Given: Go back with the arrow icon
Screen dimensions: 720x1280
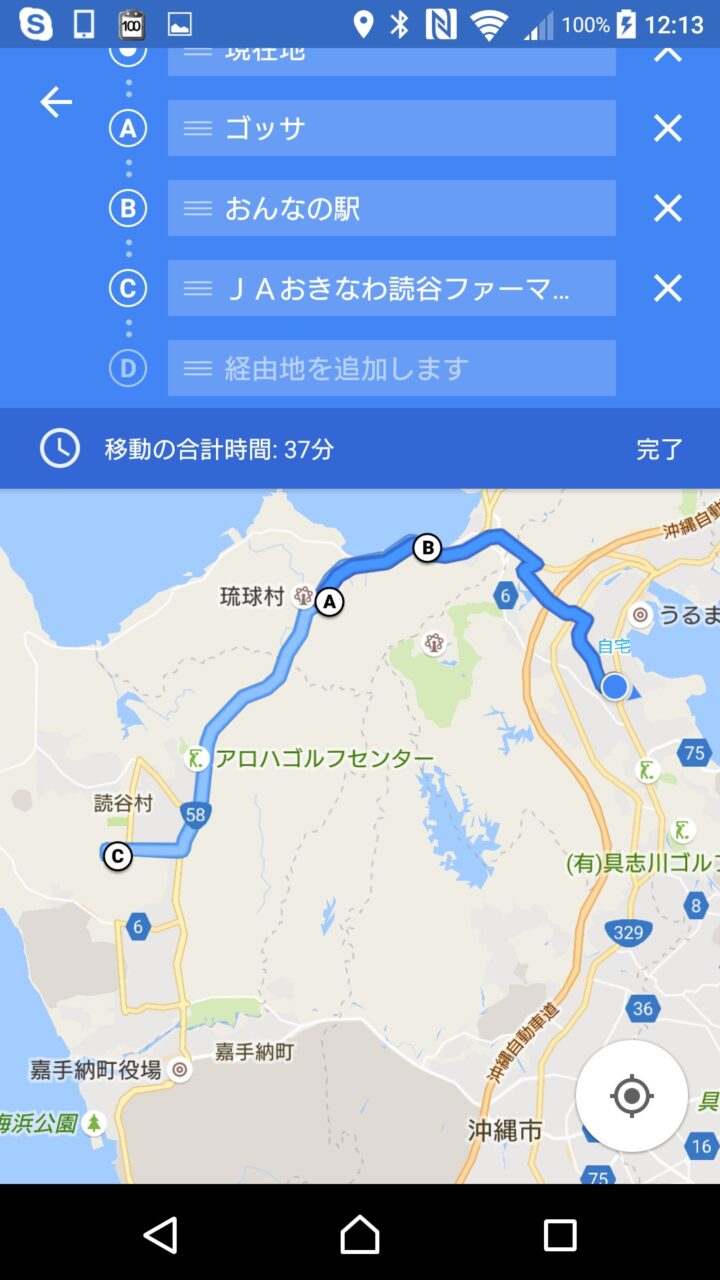Looking at the screenshot, I should click(x=56, y=102).
